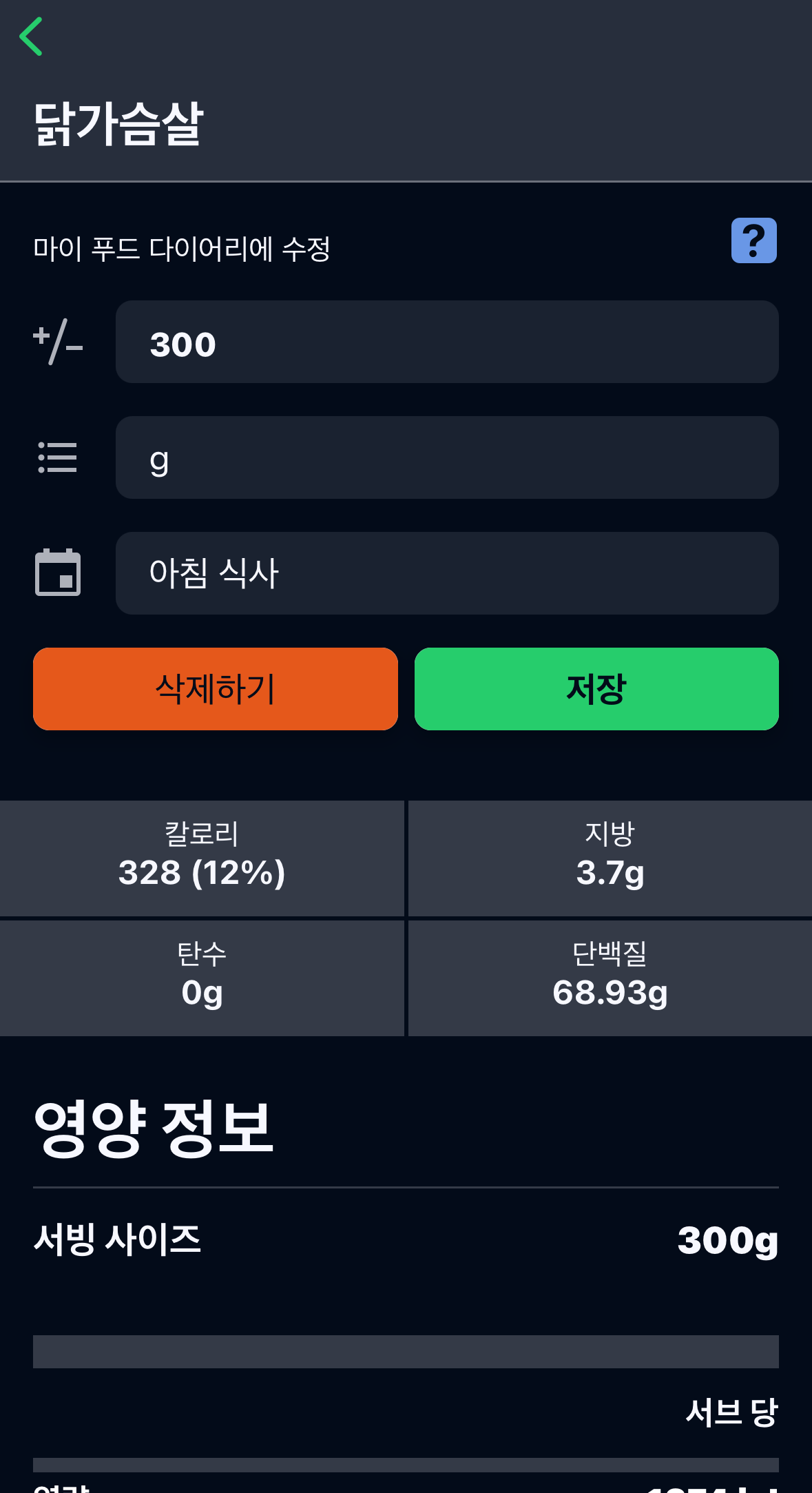Viewport: 812px width, 1493px height.
Task: Select the 탄수 carbohydrate tile showing 0g
Action: 202,978
